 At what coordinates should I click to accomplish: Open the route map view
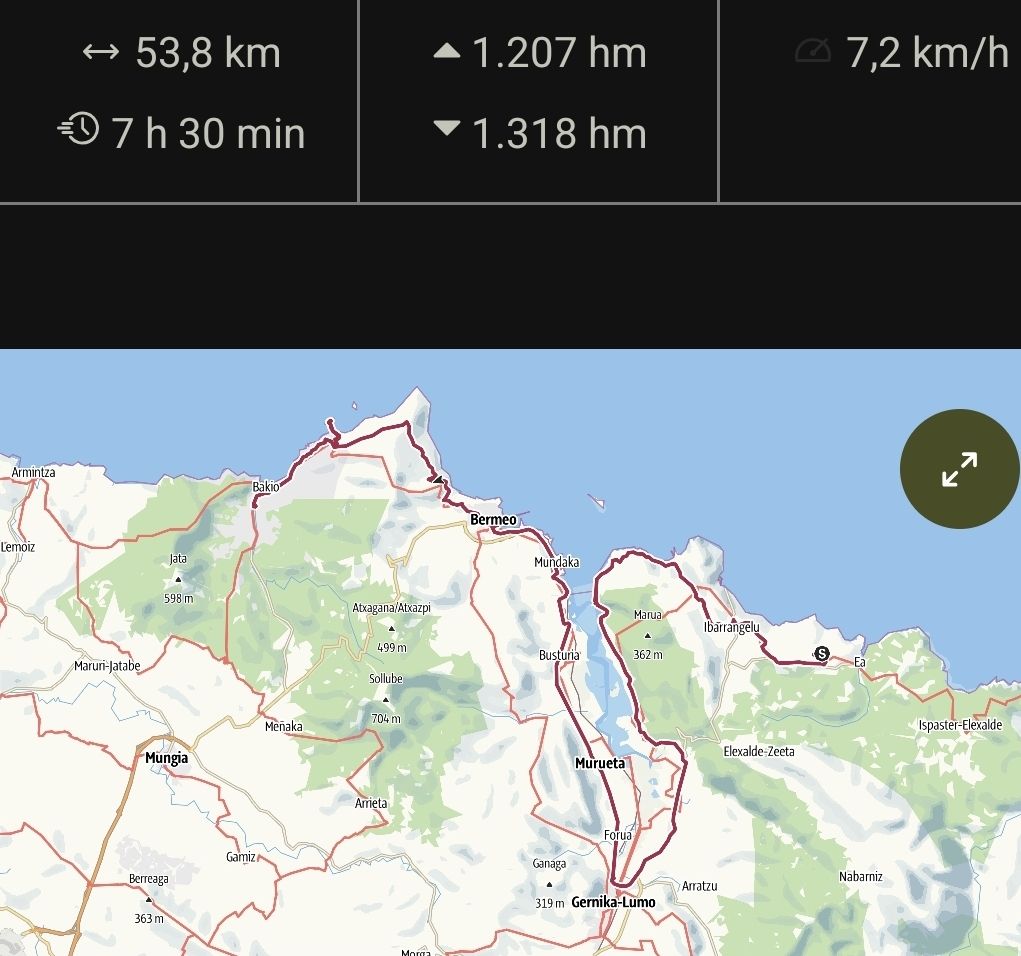click(x=480, y=680)
